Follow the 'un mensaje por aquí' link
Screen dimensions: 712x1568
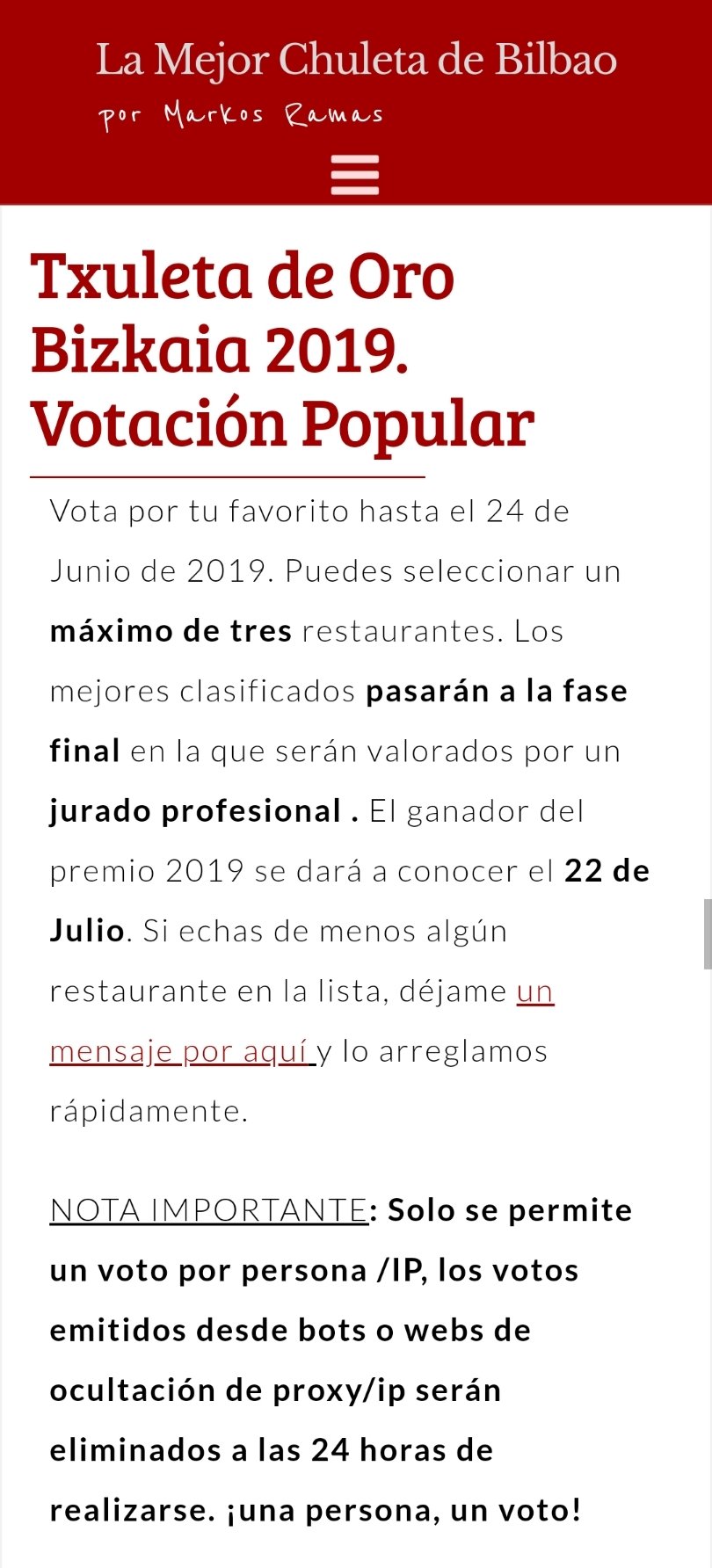(180, 1051)
